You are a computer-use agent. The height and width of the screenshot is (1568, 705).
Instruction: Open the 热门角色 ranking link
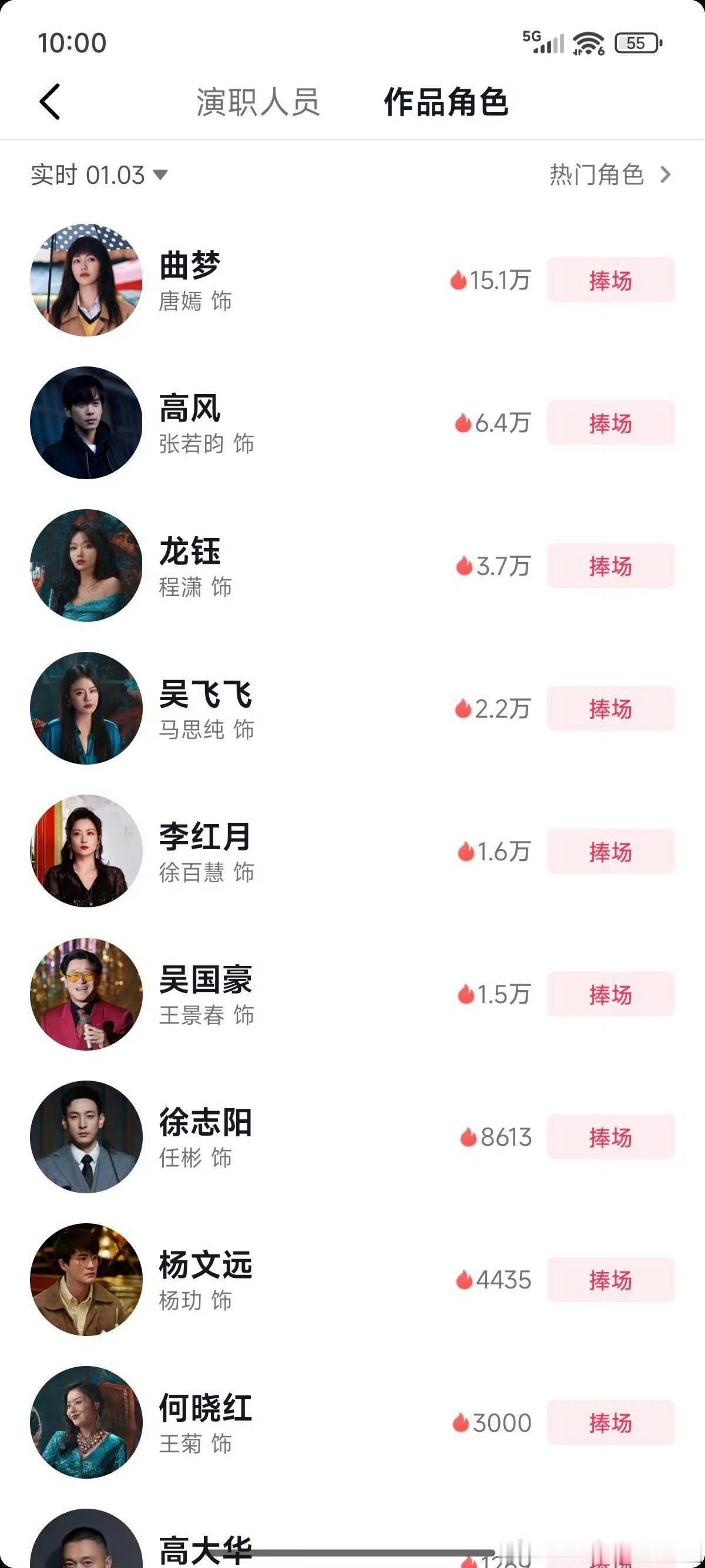pyautogui.click(x=609, y=176)
